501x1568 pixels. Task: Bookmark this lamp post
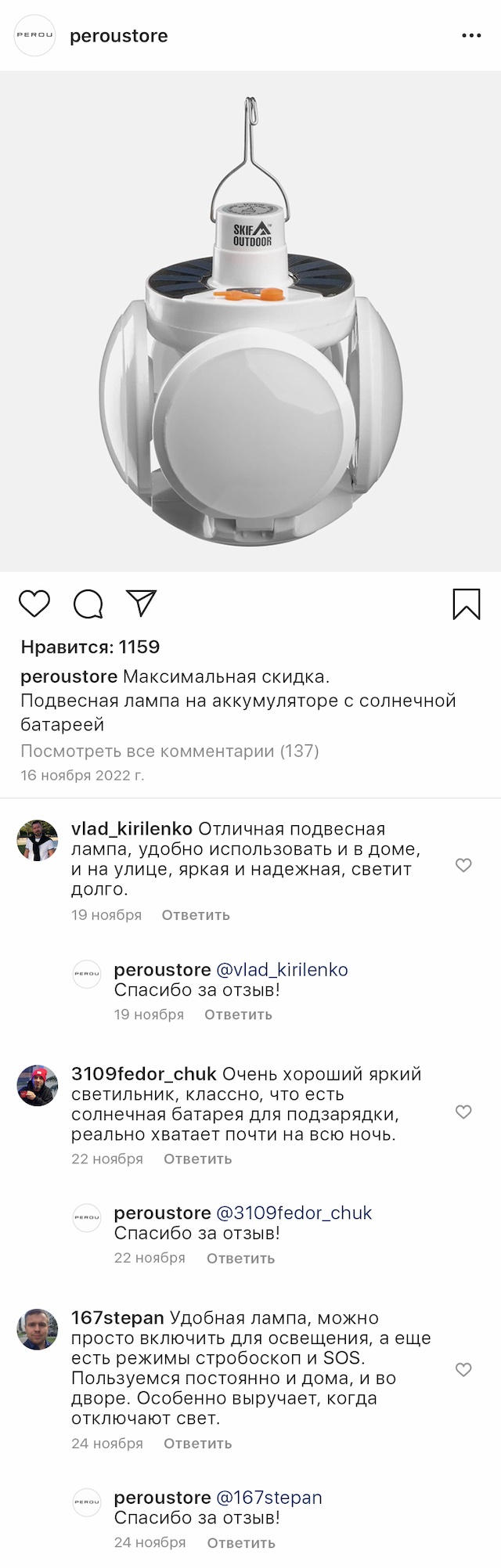pyautogui.click(x=467, y=604)
